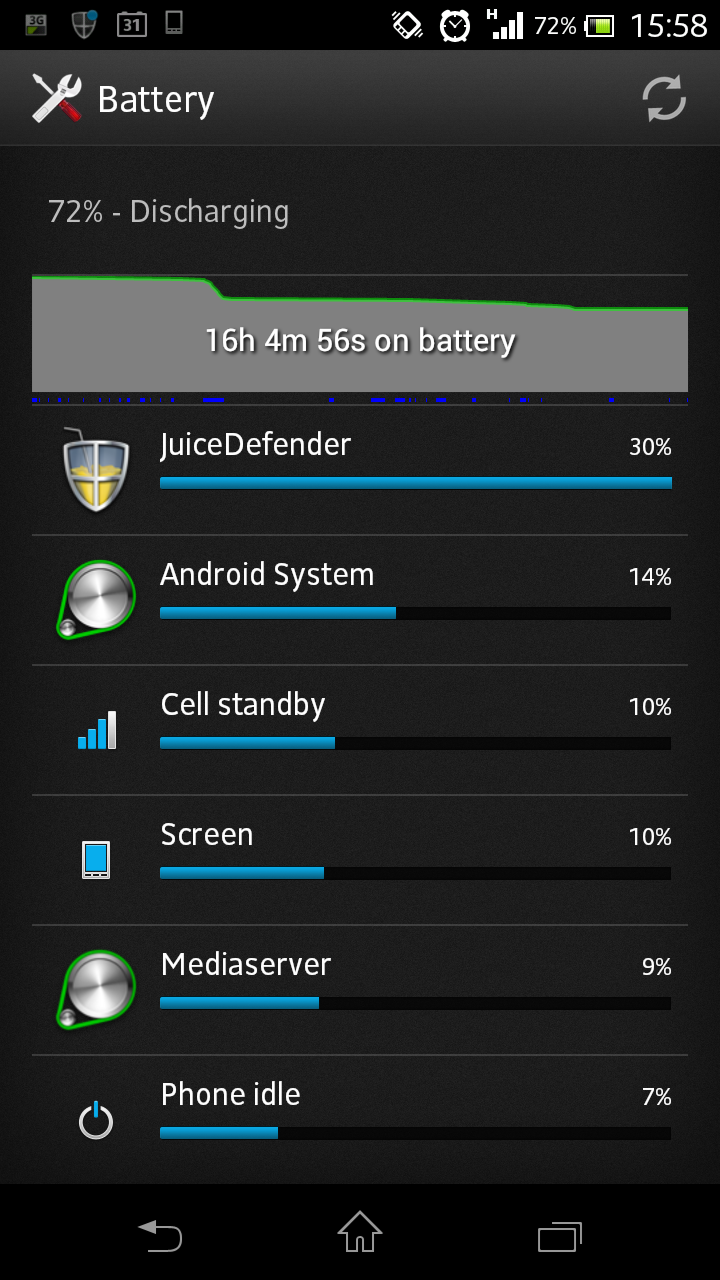The width and height of the screenshot is (720, 1280).
Task: Open Screen battery usage details
Action: (360, 860)
